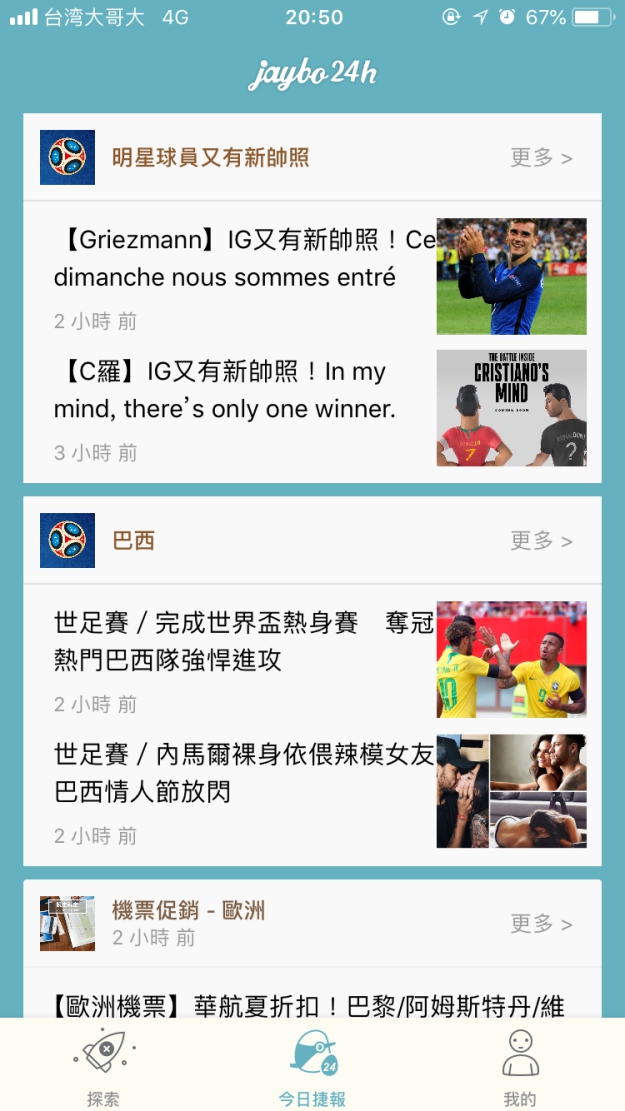The width and height of the screenshot is (625, 1111).
Task: Open the 巴西 section header
Action: pyautogui.click(x=134, y=541)
